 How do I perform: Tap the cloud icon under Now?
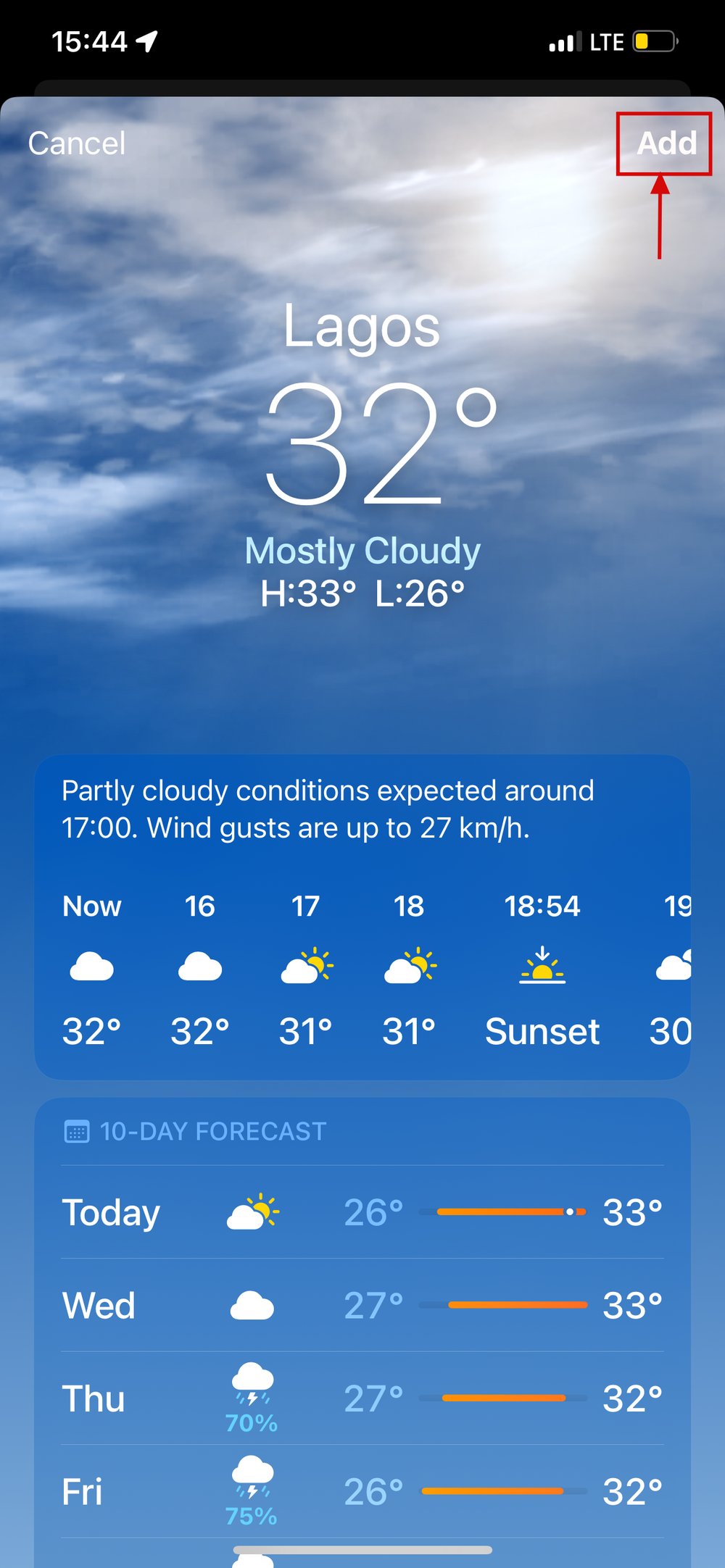(91, 965)
